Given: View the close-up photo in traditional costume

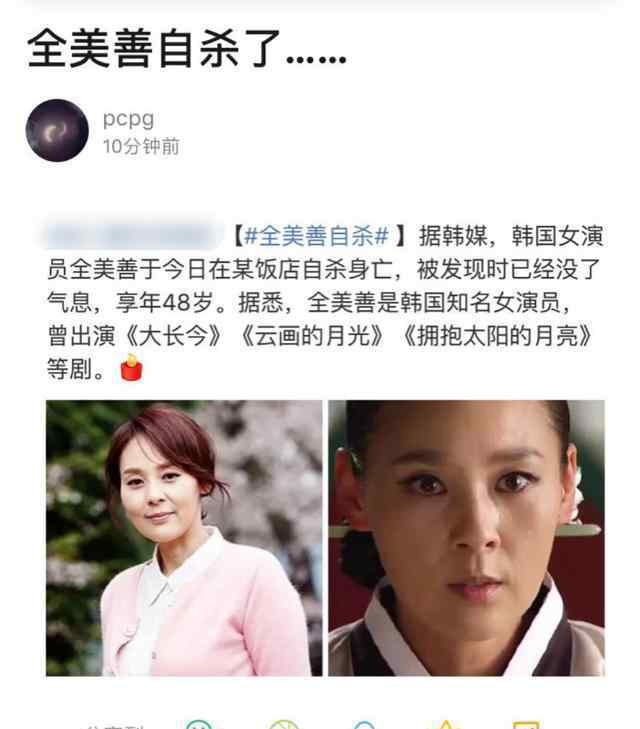Looking at the screenshot, I should tap(466, 538).
